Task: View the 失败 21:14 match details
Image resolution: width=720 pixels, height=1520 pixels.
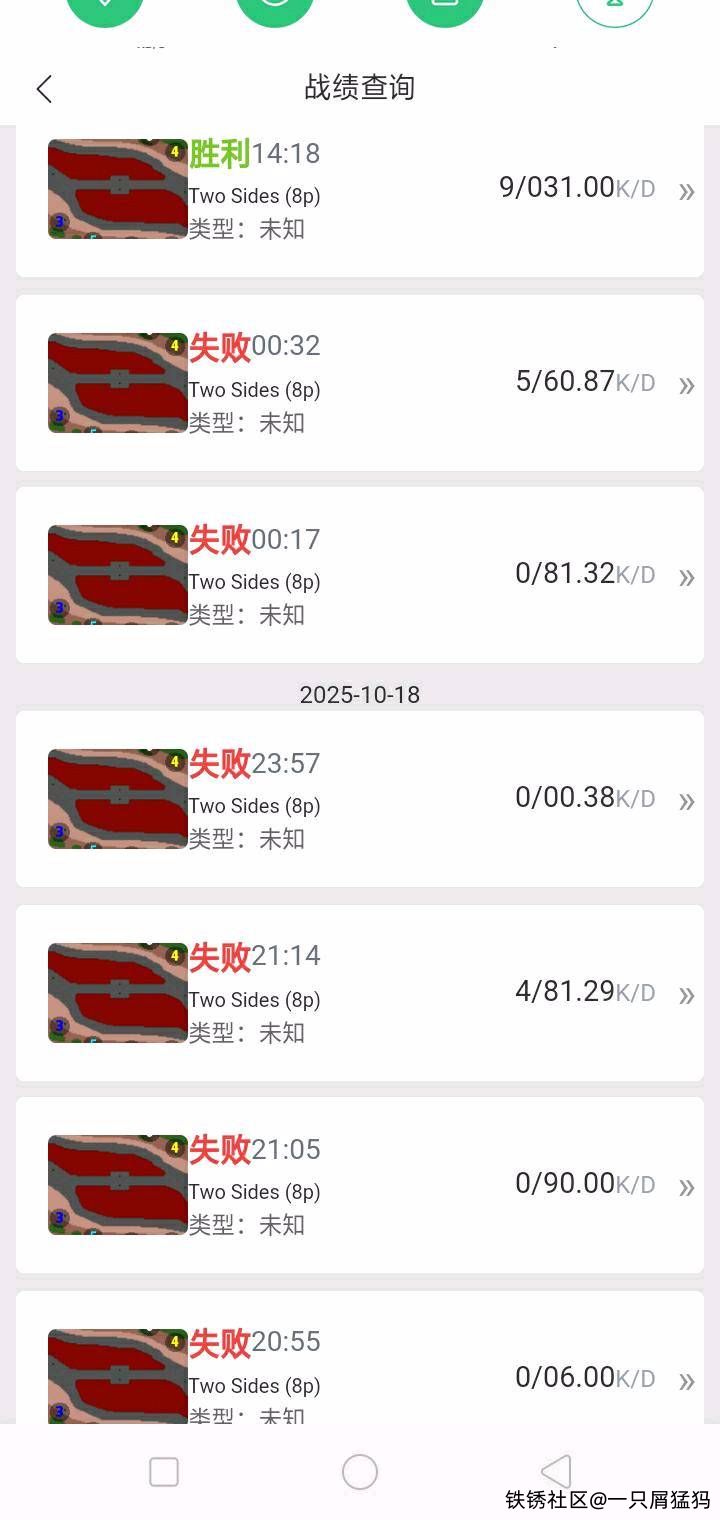Action: click(360, 992)
